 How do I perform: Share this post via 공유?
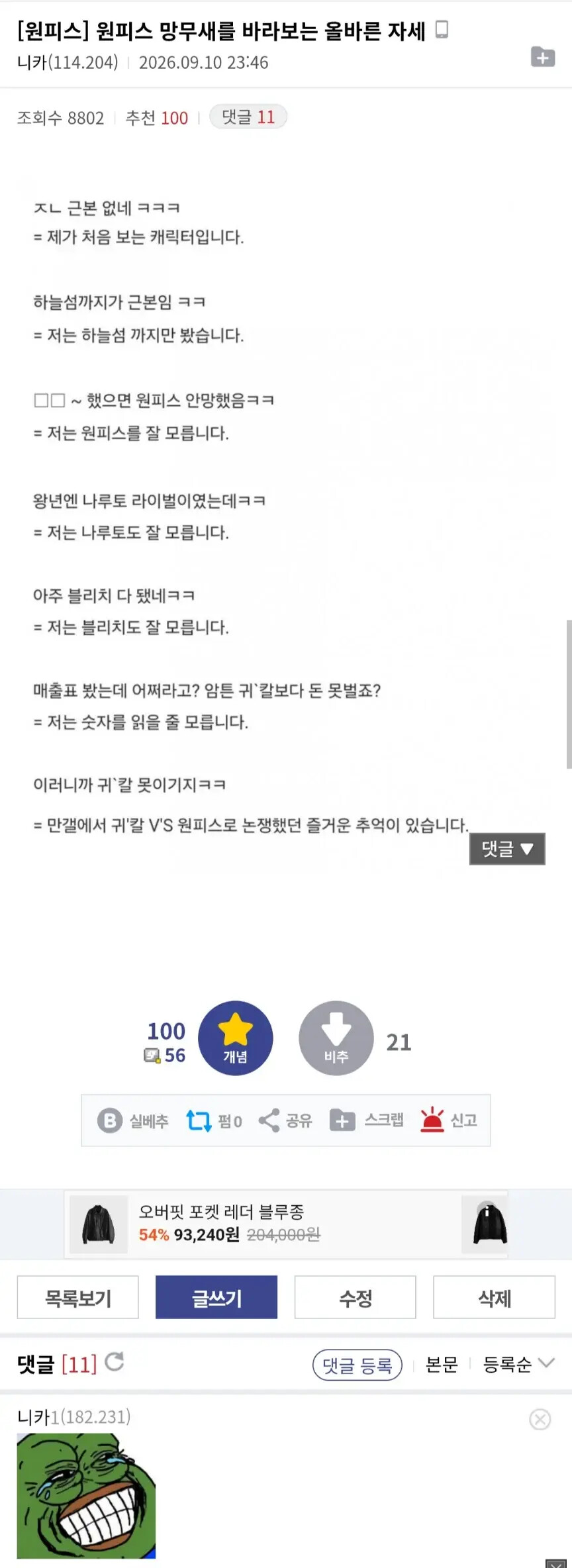[285, 1120]
